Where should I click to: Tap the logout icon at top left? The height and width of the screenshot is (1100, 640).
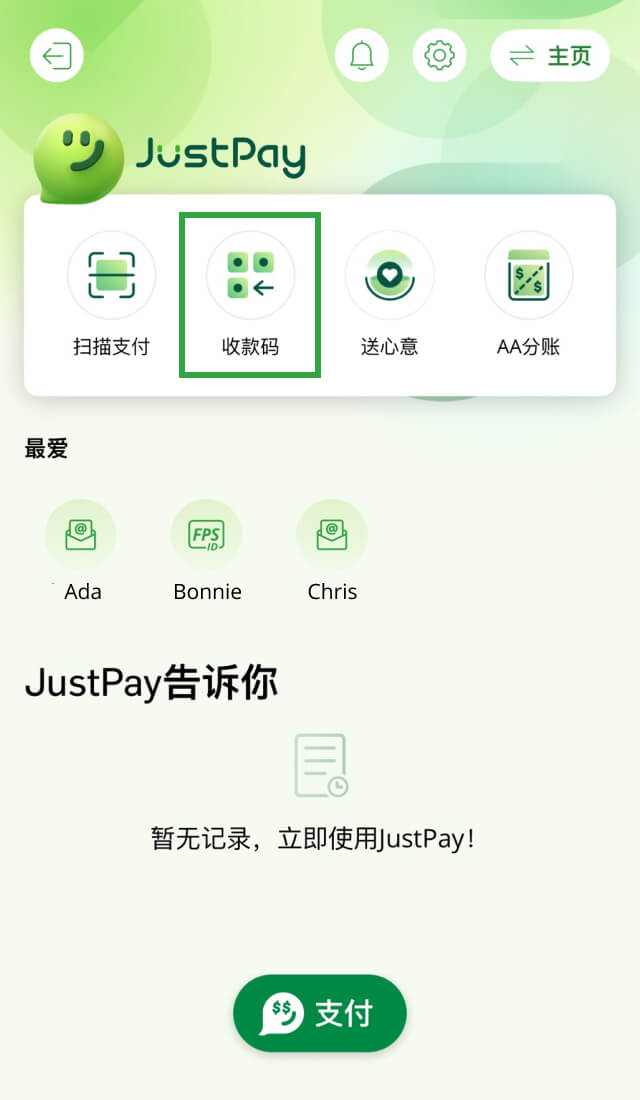[x=57, y=55]
